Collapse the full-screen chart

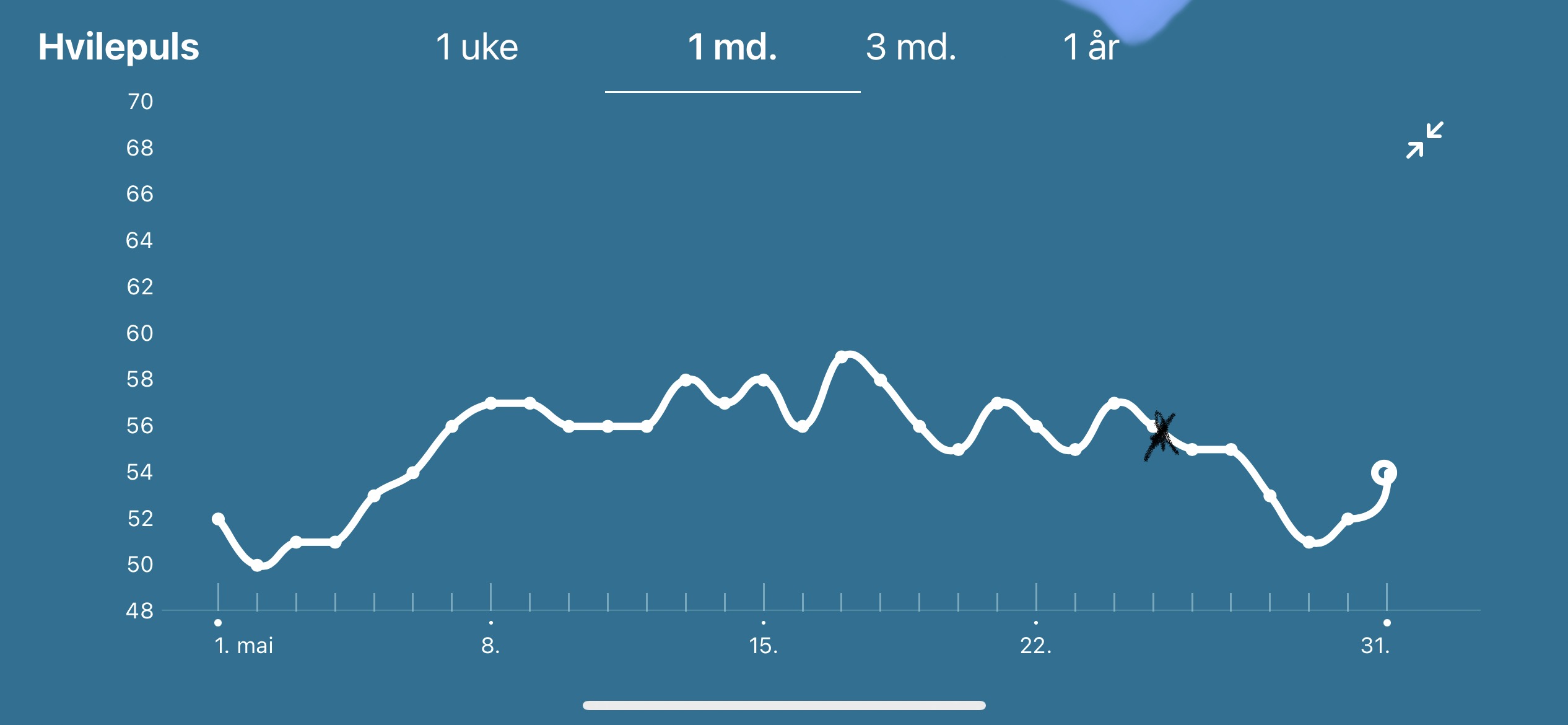click(x=1424, y=140)
